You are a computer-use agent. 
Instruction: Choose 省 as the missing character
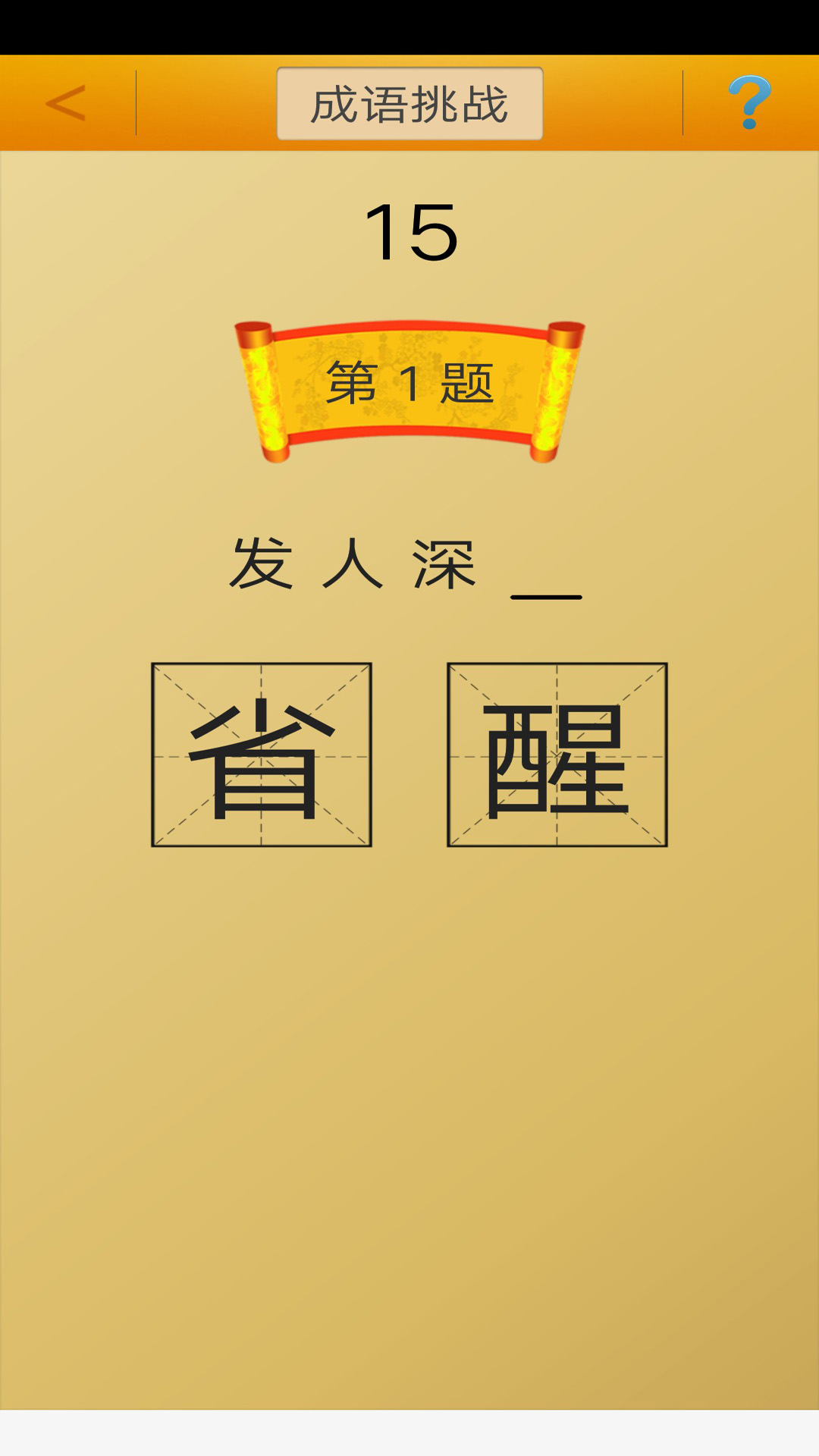(x=262, y=755)
